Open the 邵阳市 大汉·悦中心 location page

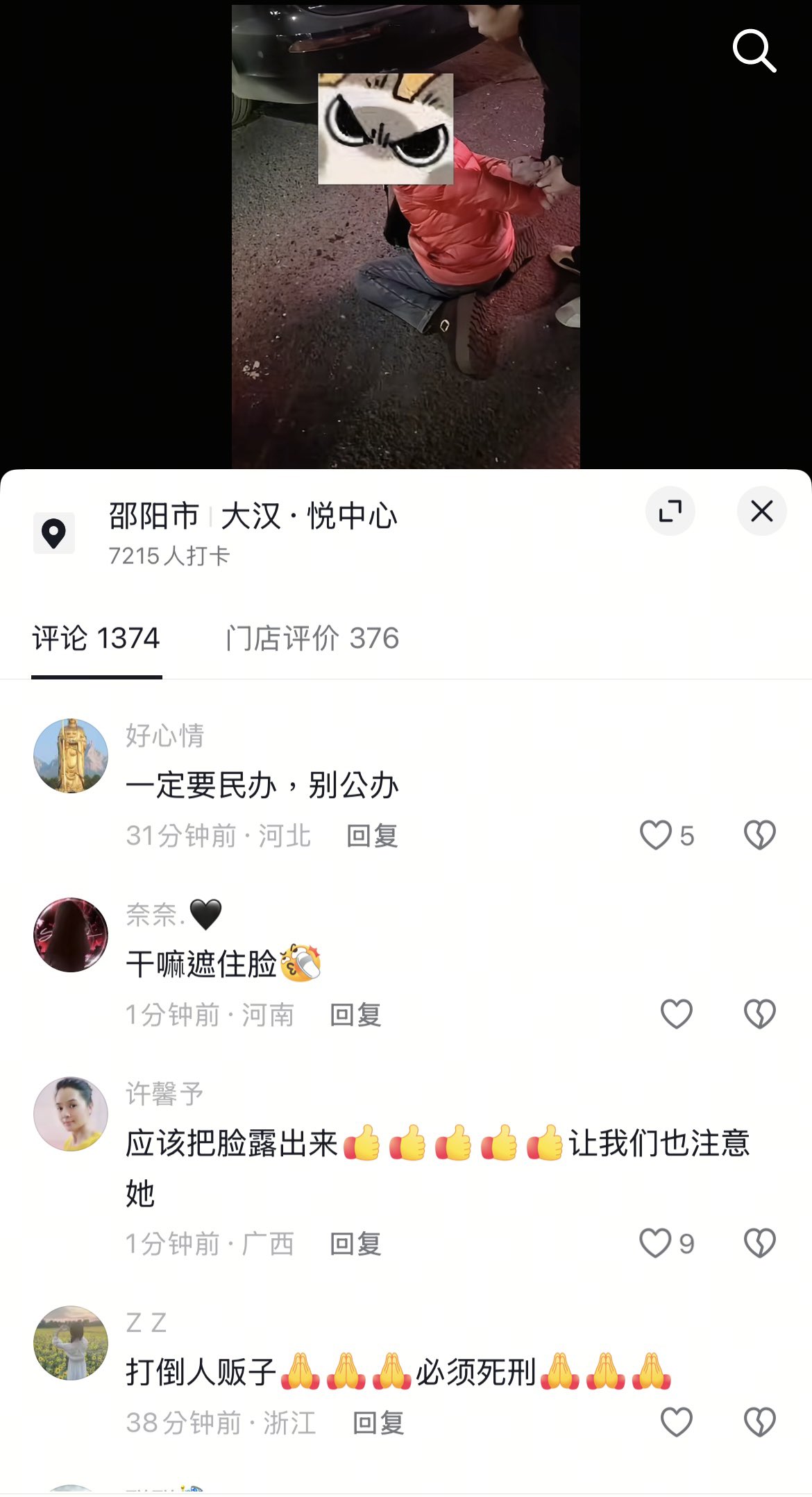(x=253, y=517)
